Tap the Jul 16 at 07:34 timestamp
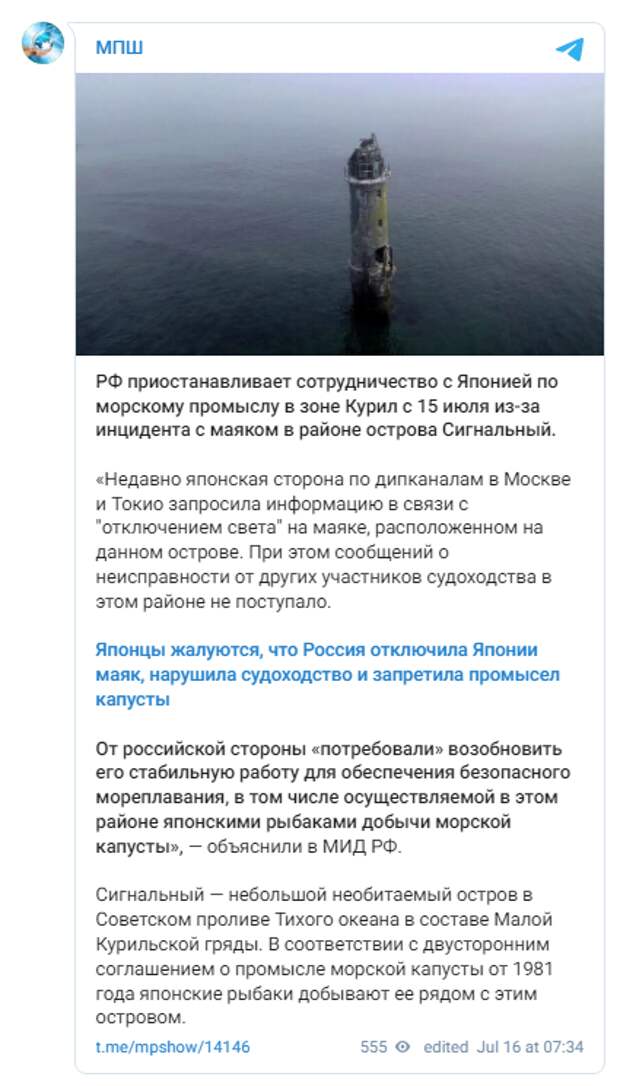Image resolution: width=620 pixels, height=1086 pixels. pyautogui.click(x=530, y=1047)
